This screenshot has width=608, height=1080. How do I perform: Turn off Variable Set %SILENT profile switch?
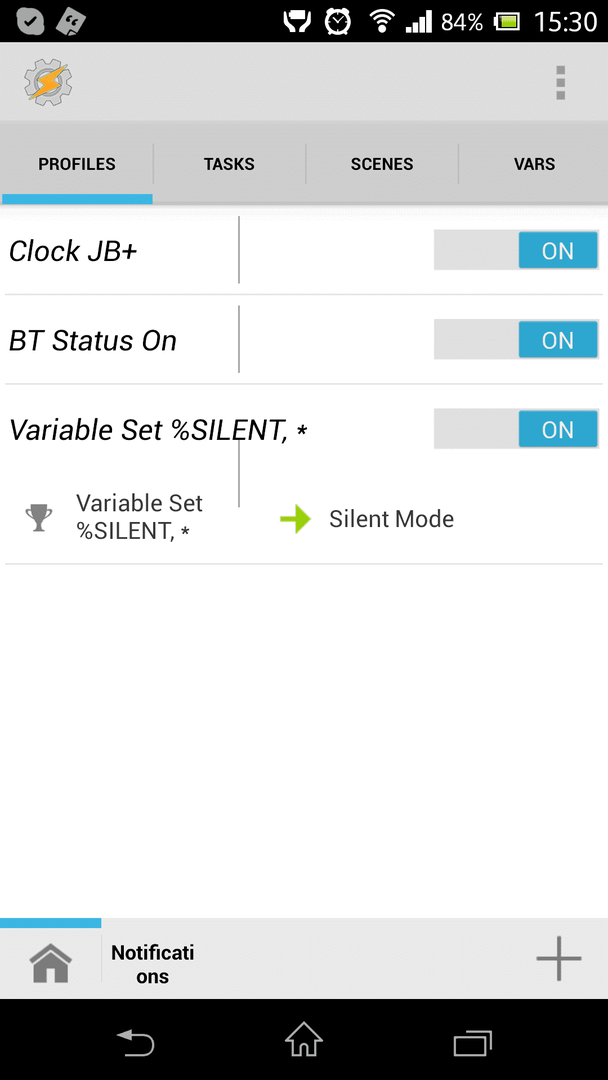516,430
